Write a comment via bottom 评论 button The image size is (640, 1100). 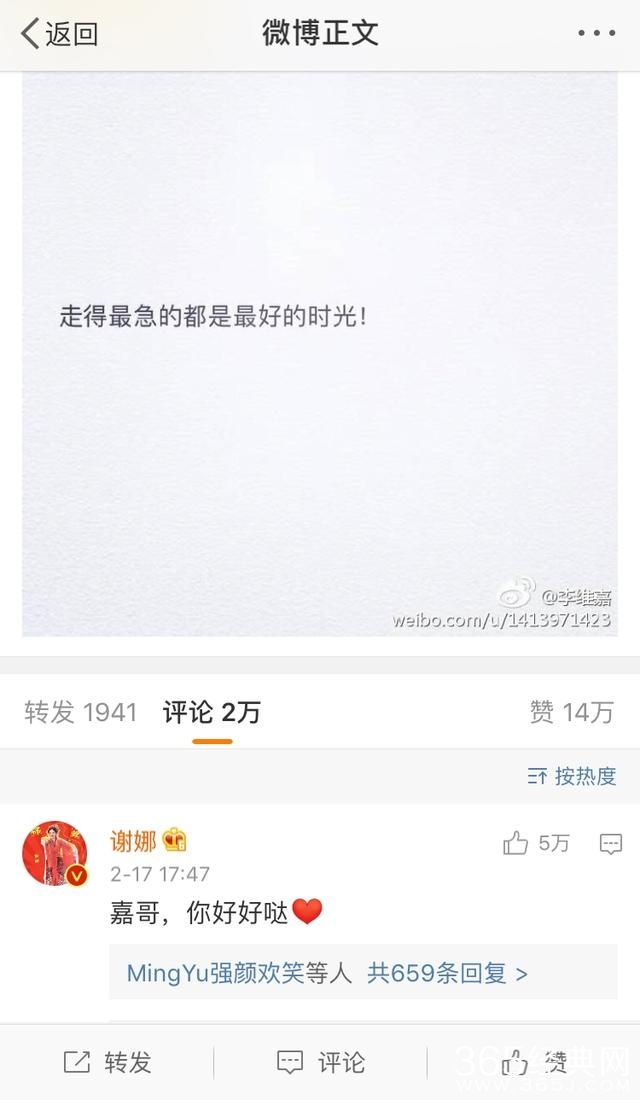point(321,1062)
